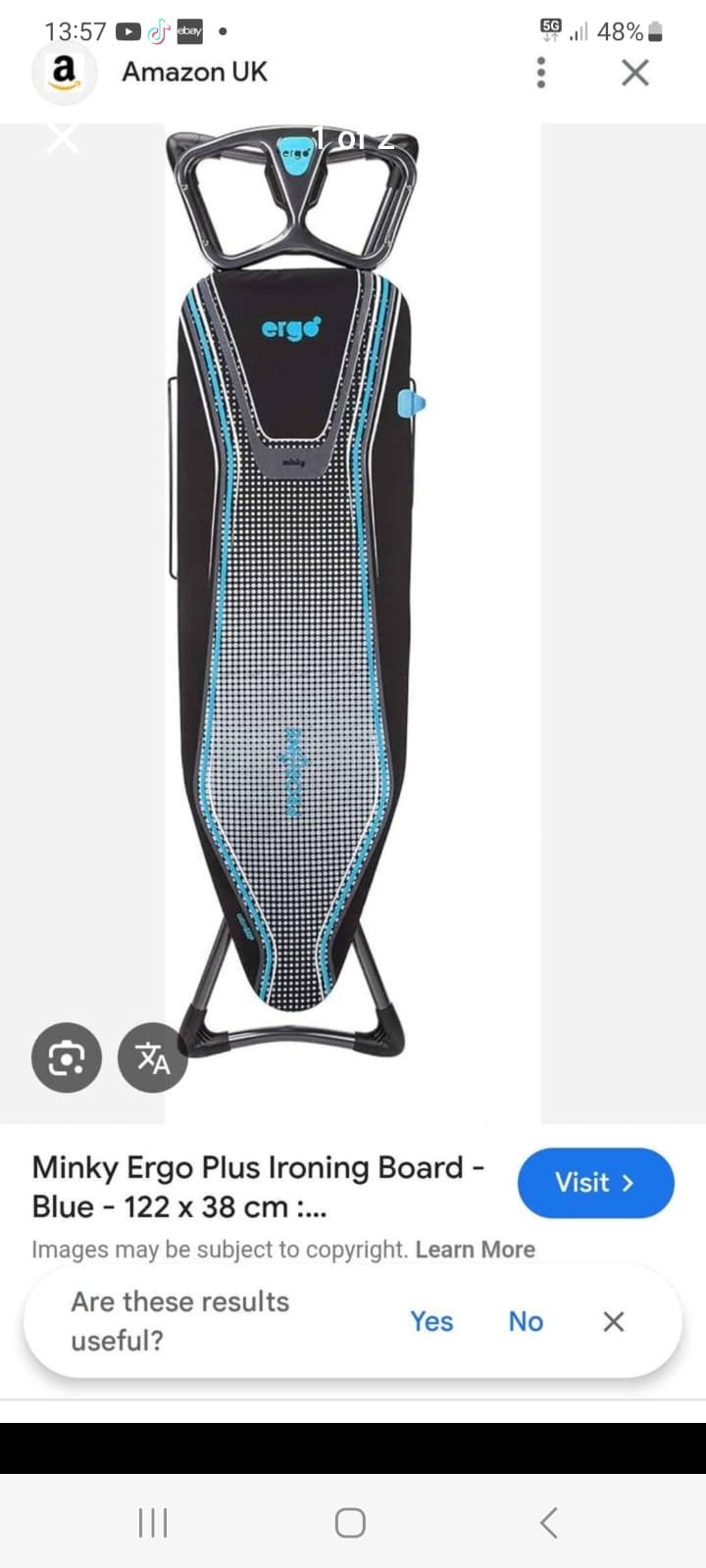Tap the TikTok notification icon
The width and height of the screenshot is (706, 1568).
(157, 31)
